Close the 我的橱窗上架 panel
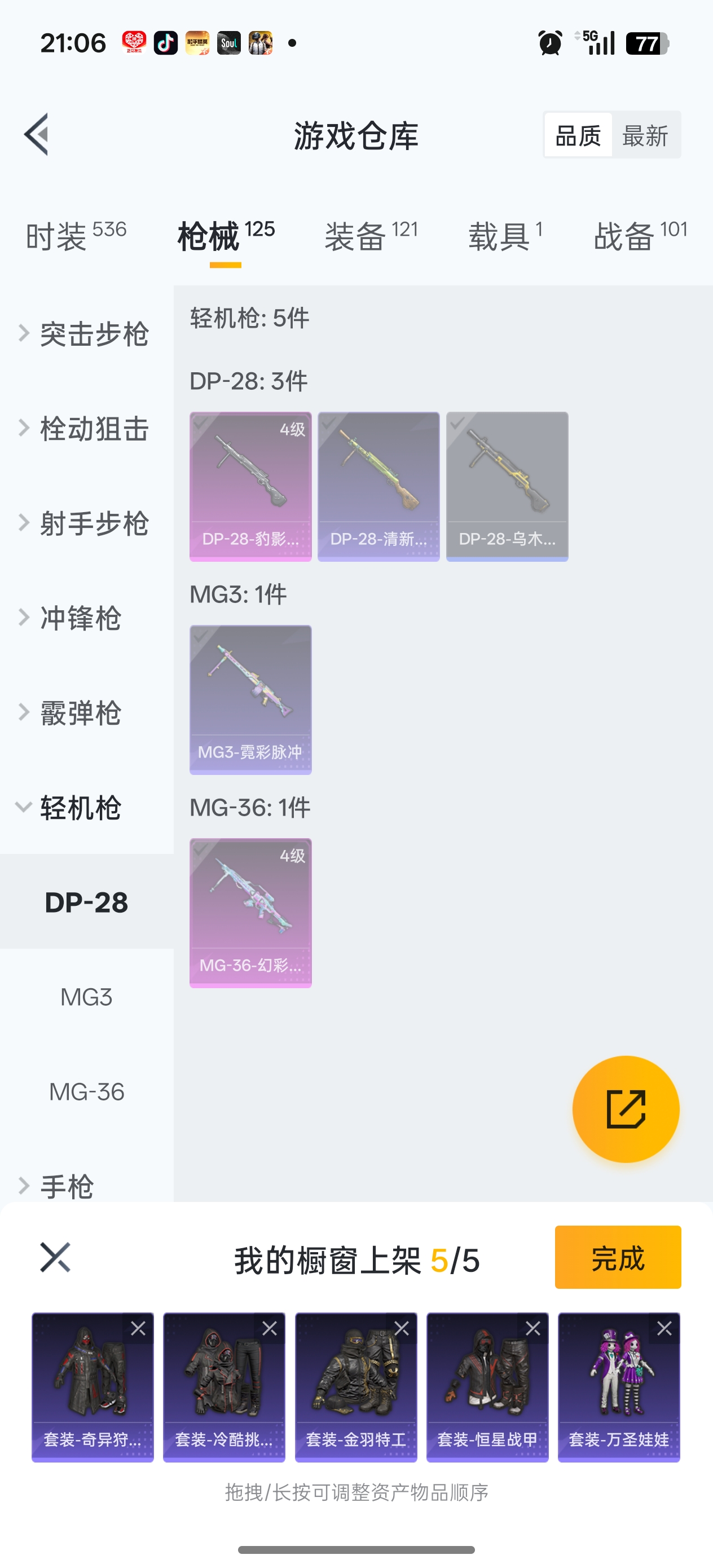The height and width of the screenshot is (1568, 713). (55, 1258)
